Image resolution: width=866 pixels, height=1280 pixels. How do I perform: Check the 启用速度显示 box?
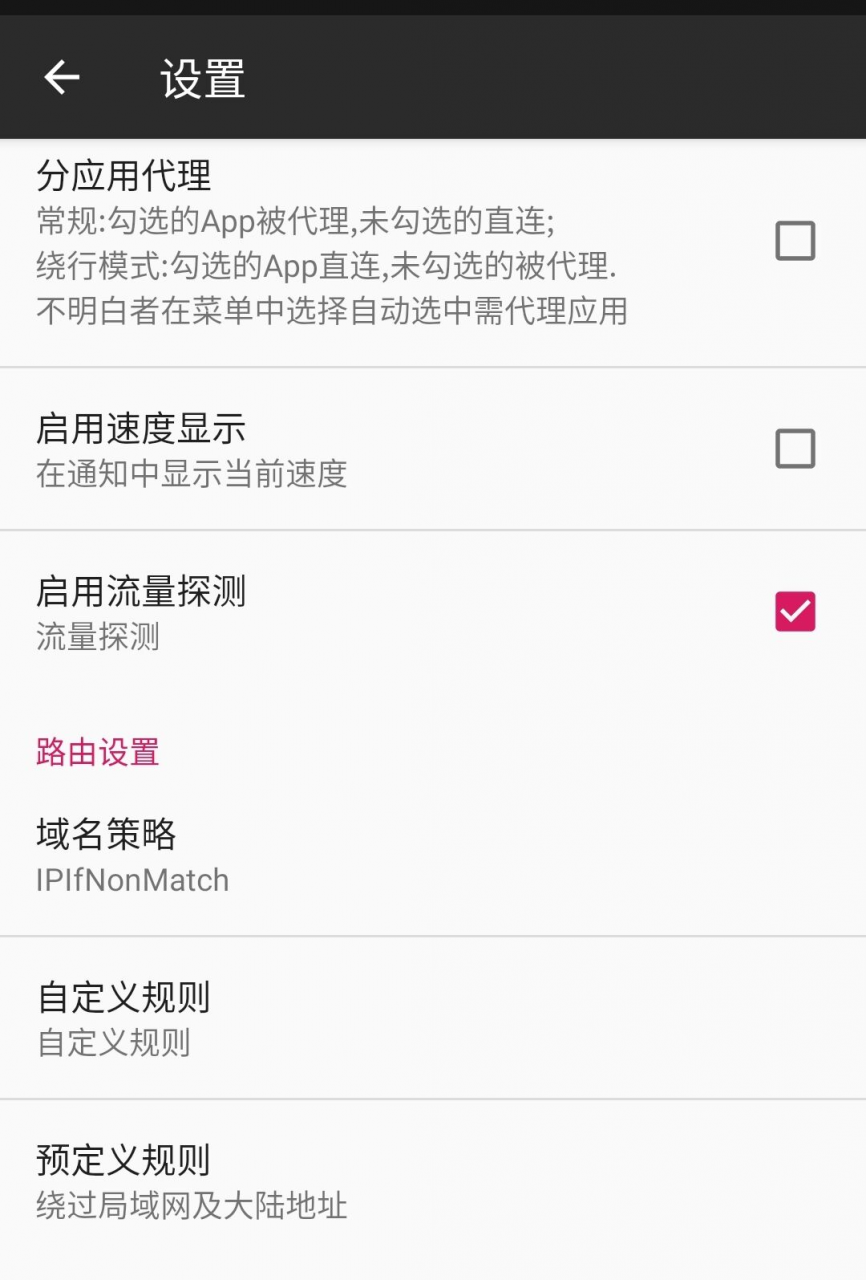coord(795,449)
